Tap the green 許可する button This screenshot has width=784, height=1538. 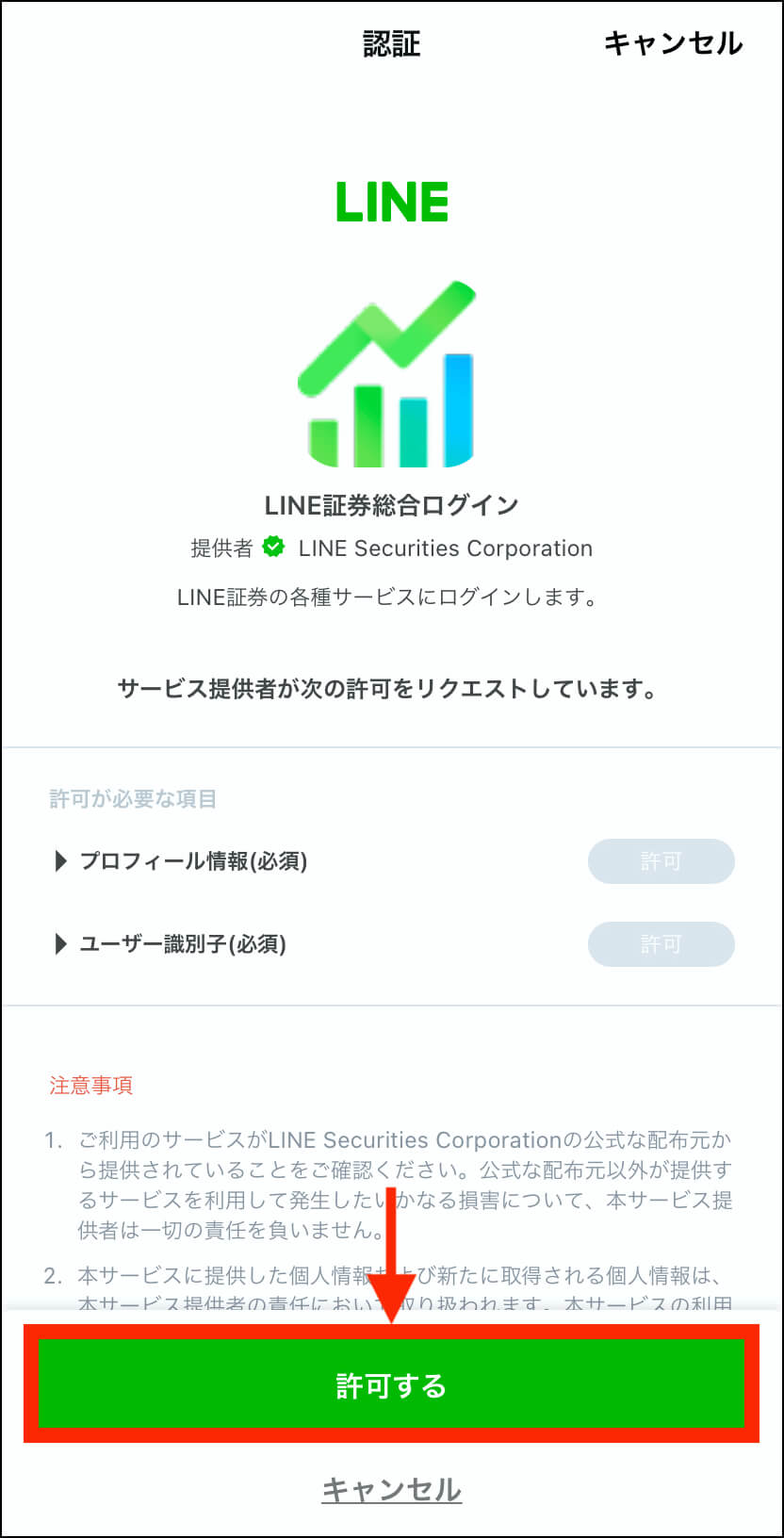coord(391,1385)
